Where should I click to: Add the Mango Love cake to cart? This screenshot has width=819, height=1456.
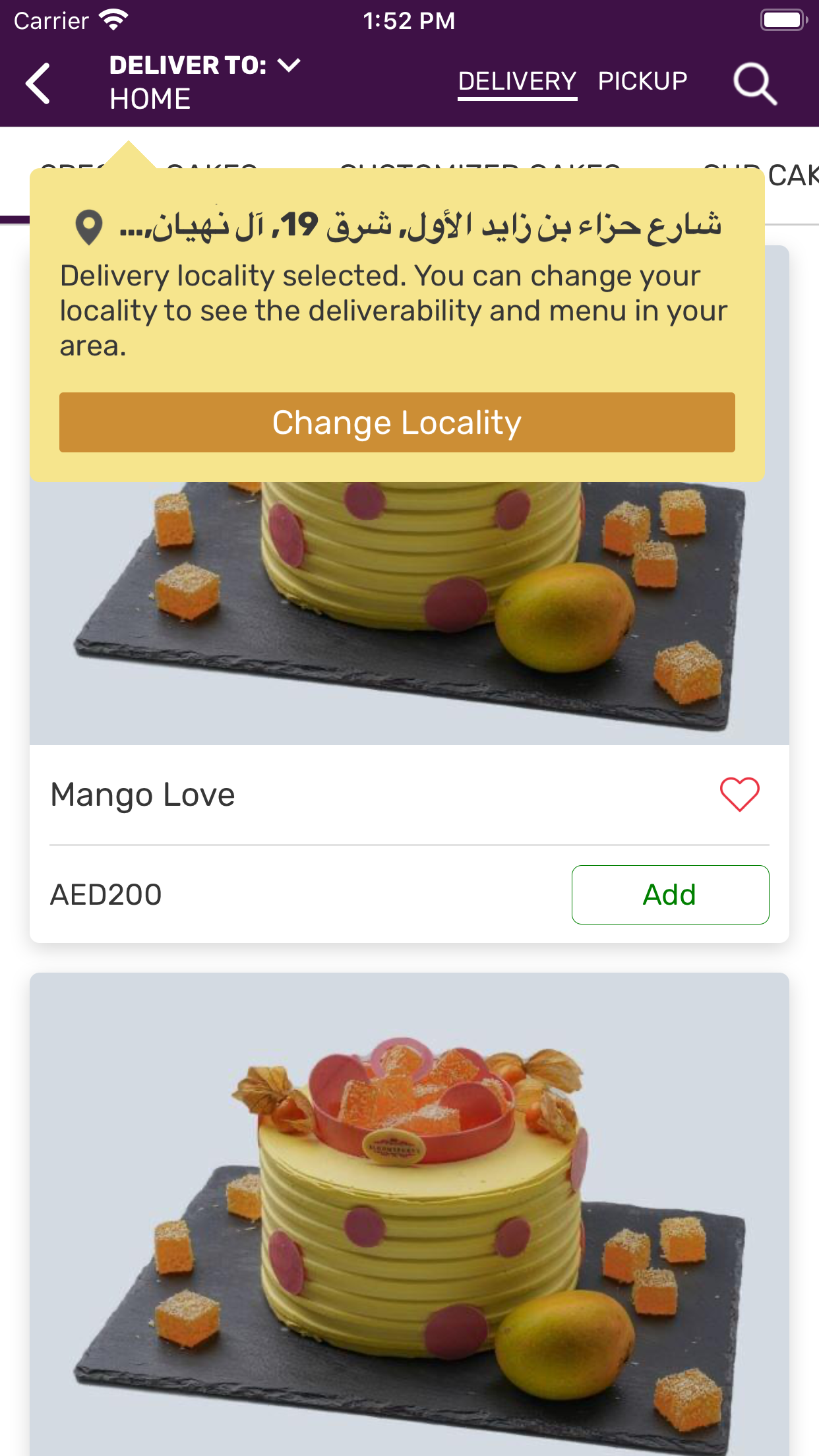pos(670,894)
